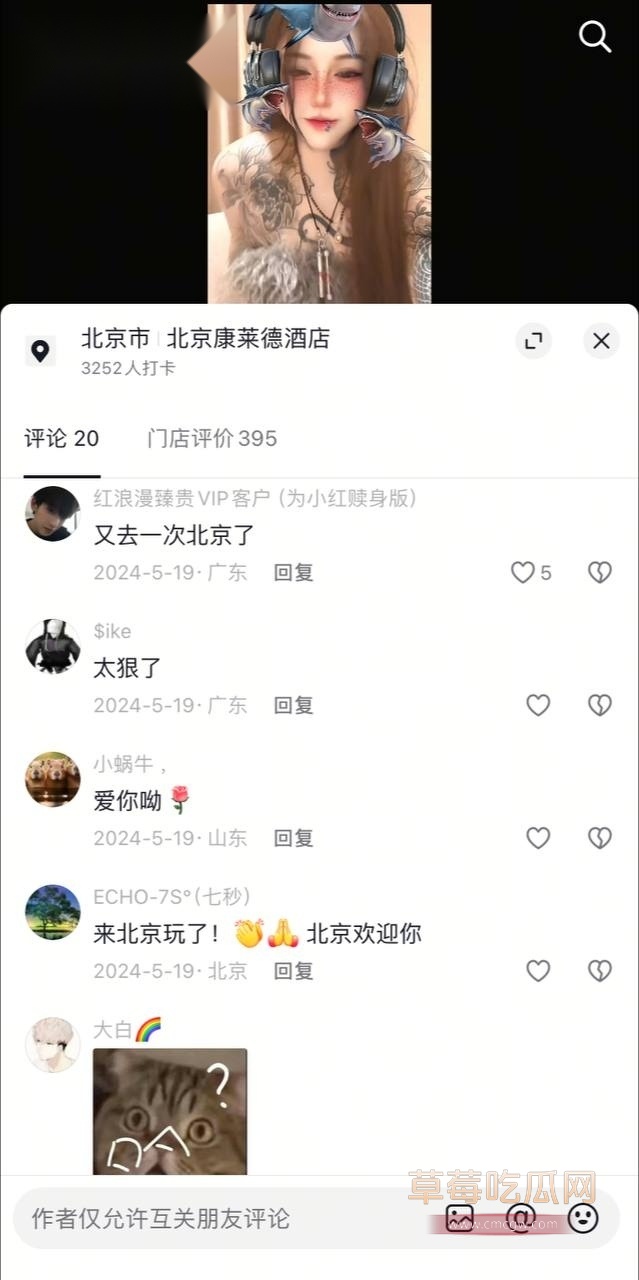Dislike 小蜗牛's comment 爱你呦
Screen dimensions: 639x1280
[x=599, y=838]
